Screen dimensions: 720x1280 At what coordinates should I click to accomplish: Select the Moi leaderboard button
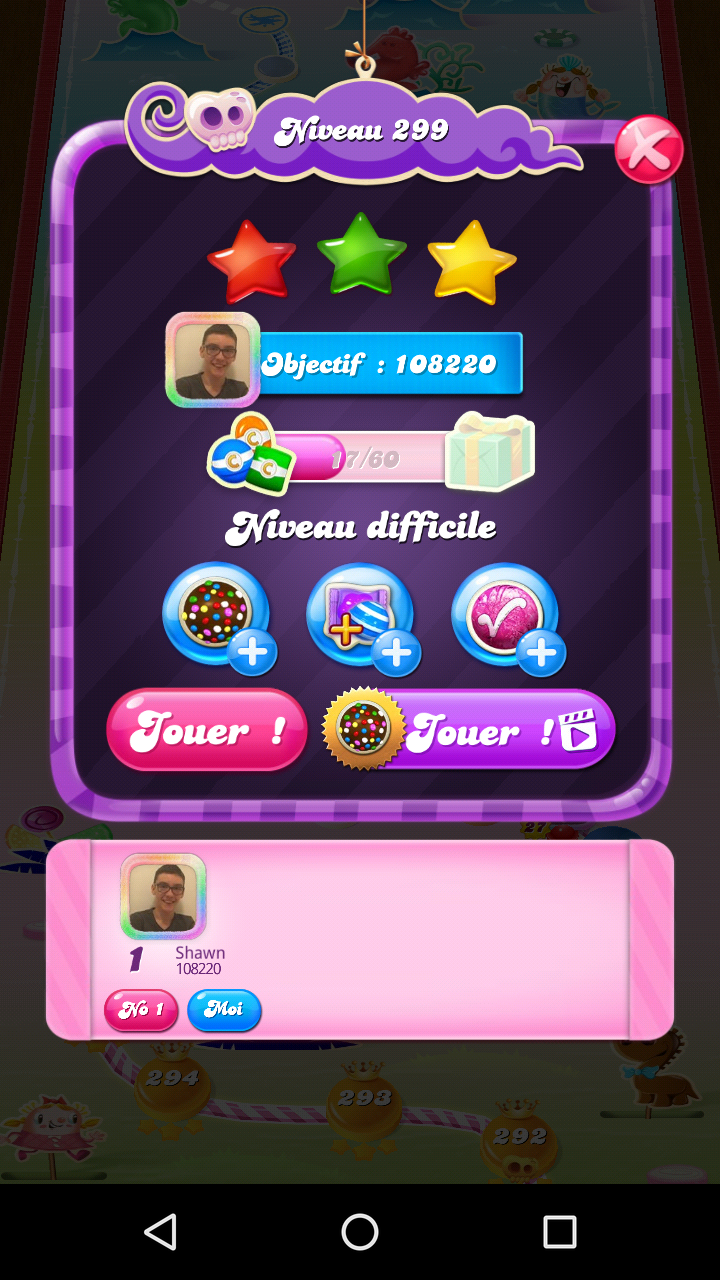(224, 1010)
